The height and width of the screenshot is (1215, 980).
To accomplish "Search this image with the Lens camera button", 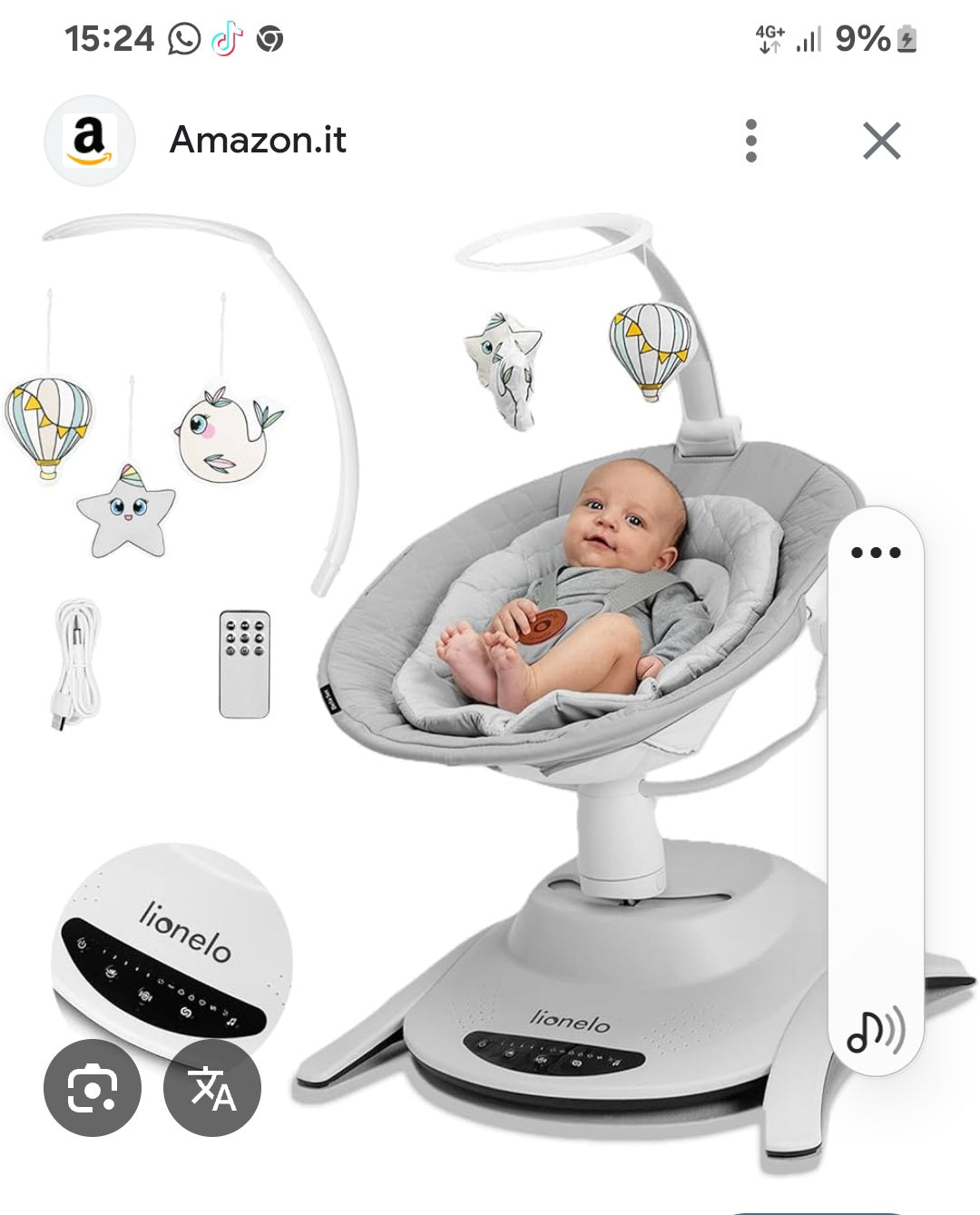I will pos(93,1088).
